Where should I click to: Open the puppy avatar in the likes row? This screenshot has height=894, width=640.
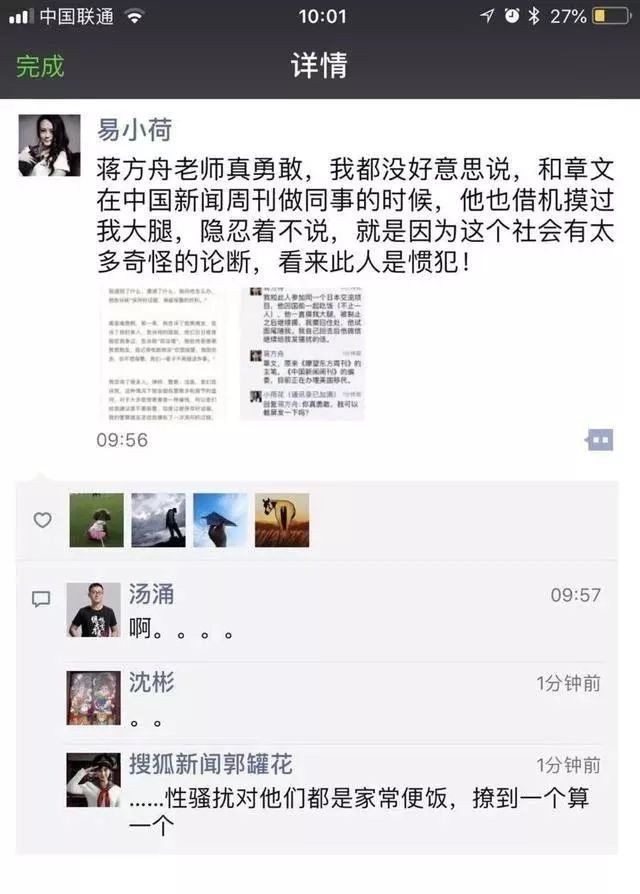coord(96,520)
